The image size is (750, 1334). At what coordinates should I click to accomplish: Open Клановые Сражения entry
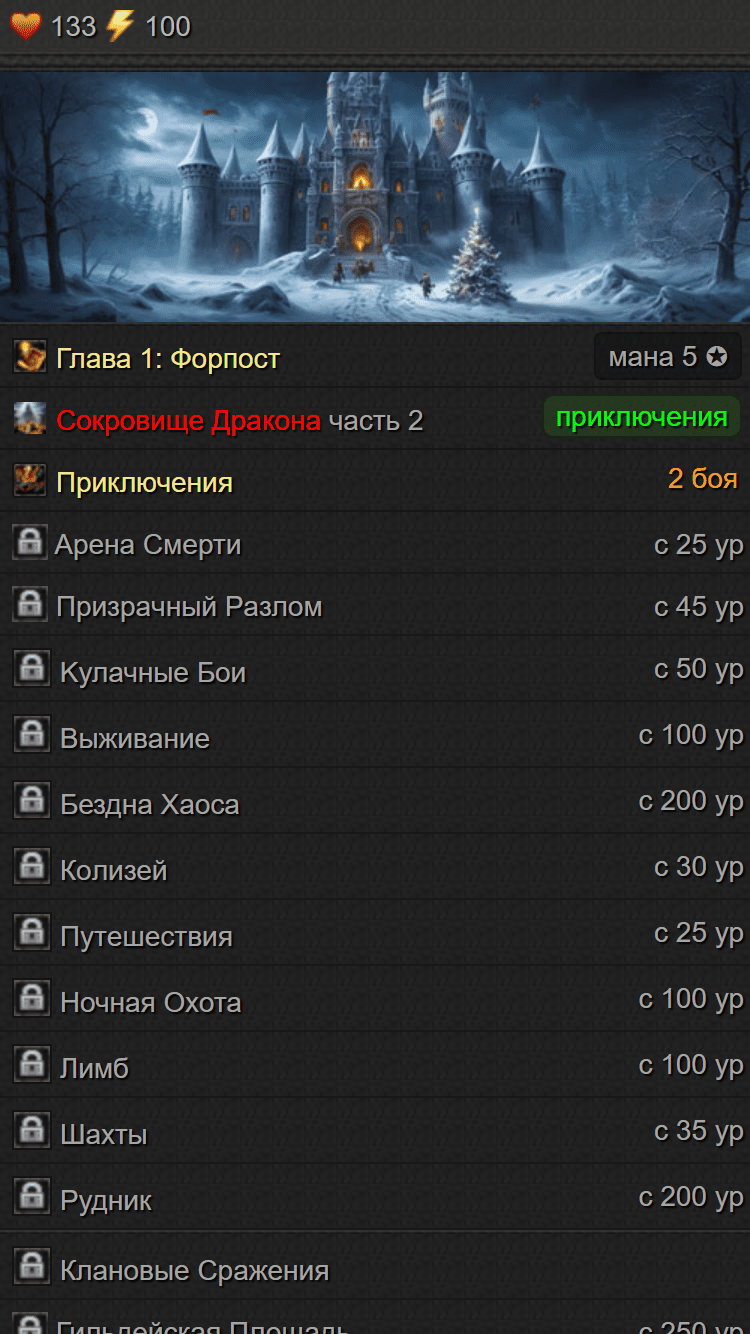pyautogui.click(x=194, y=1271)
